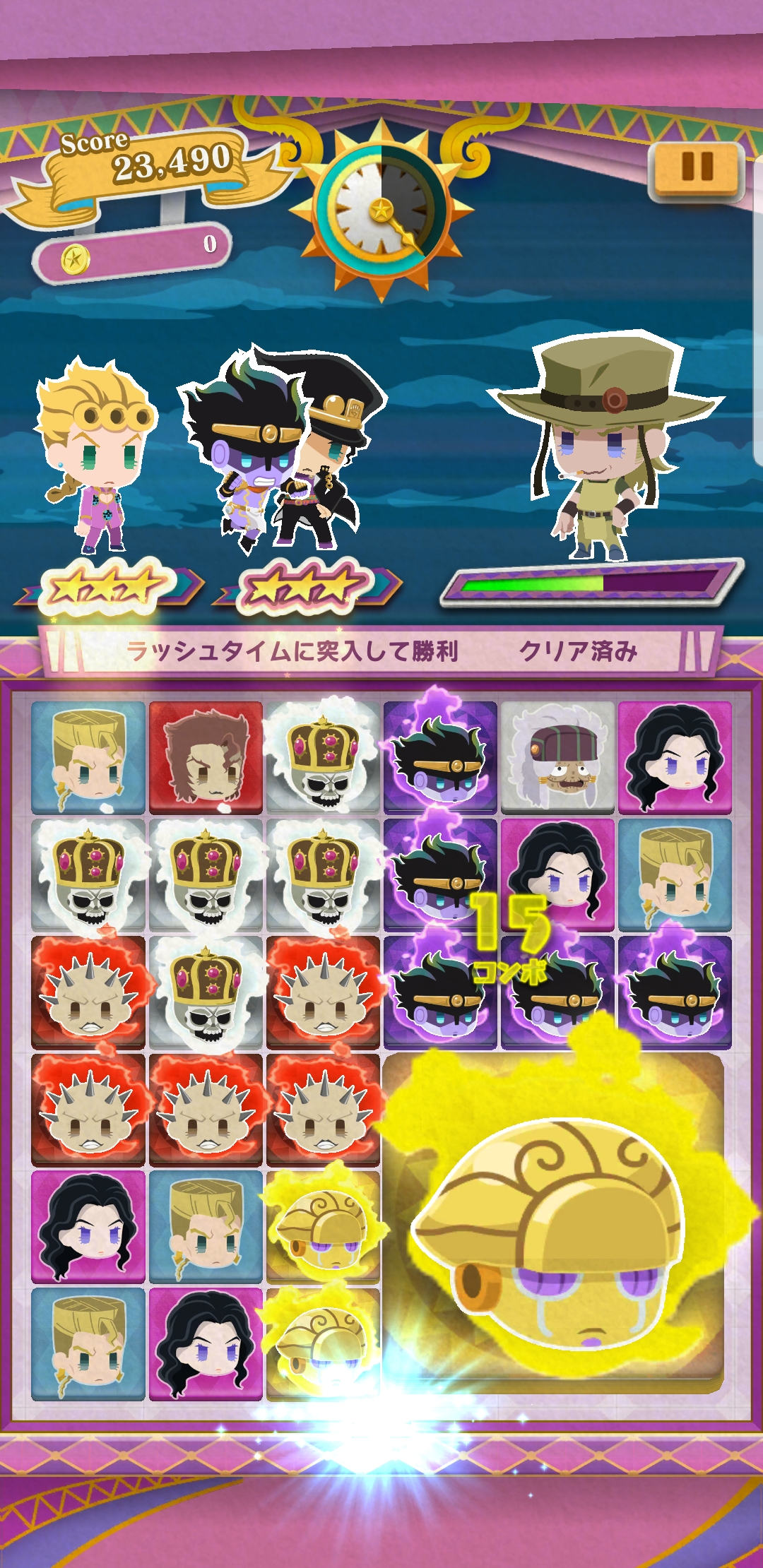
Task: Pause the game
Action: [697, 169]
